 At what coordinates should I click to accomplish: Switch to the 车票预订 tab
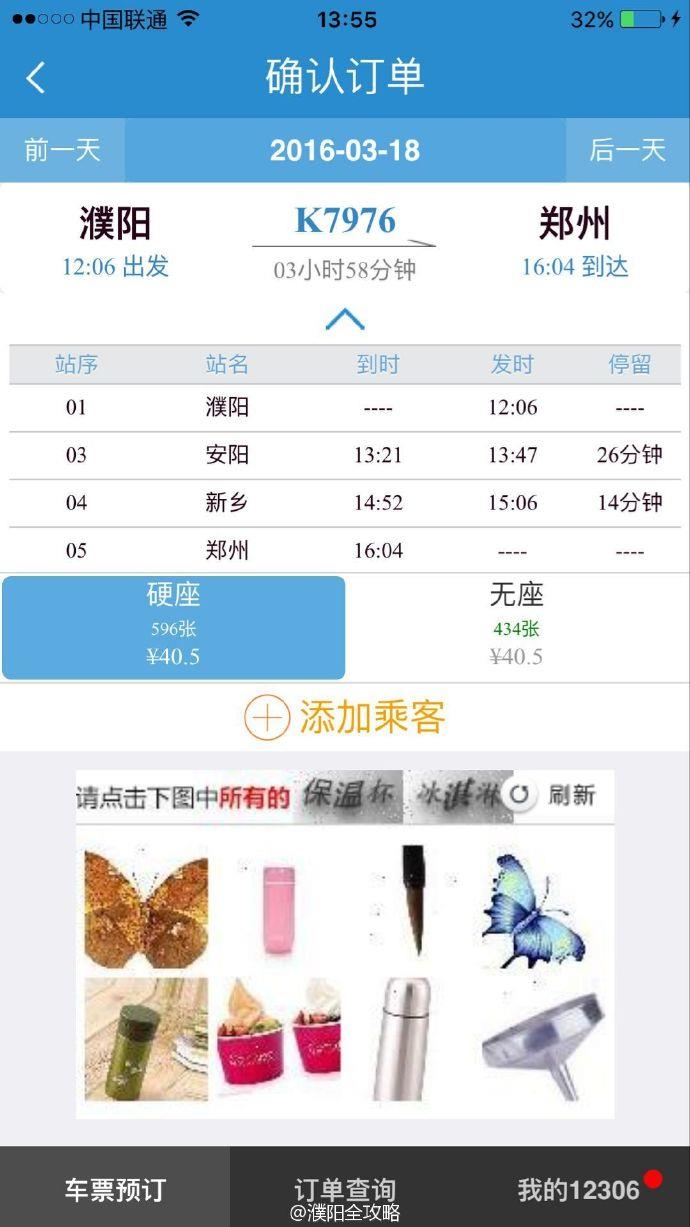click(115, 1189)
